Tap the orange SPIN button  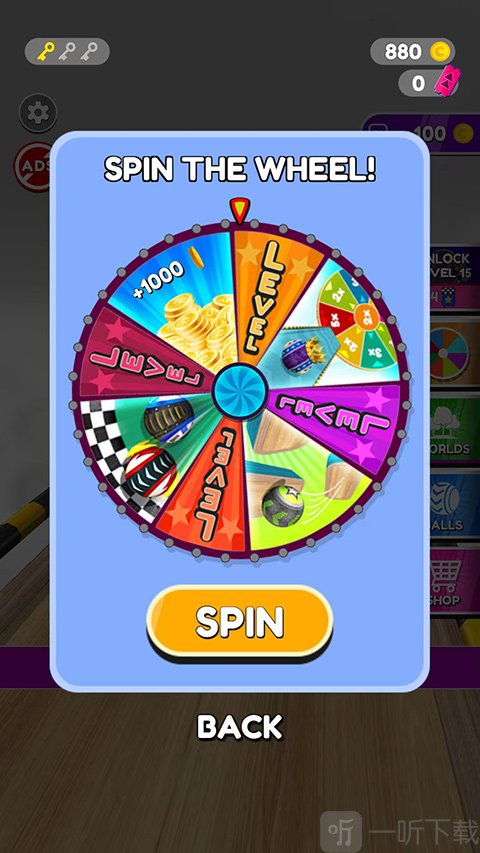239,621
